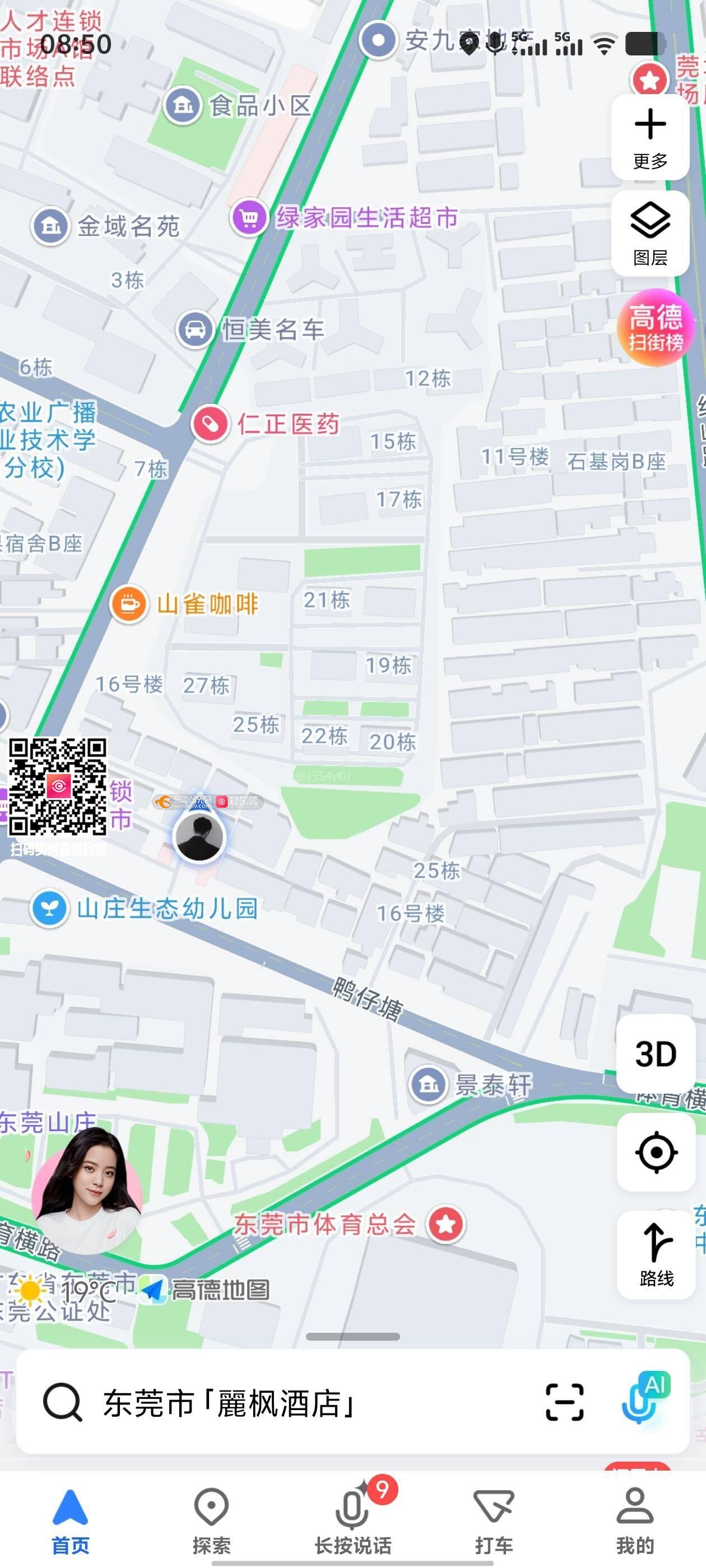Open the 绿家园生活超市 supermarket marker
Image resolution: width=706 pixels, height=1568 pixels.
coord(249,217)
